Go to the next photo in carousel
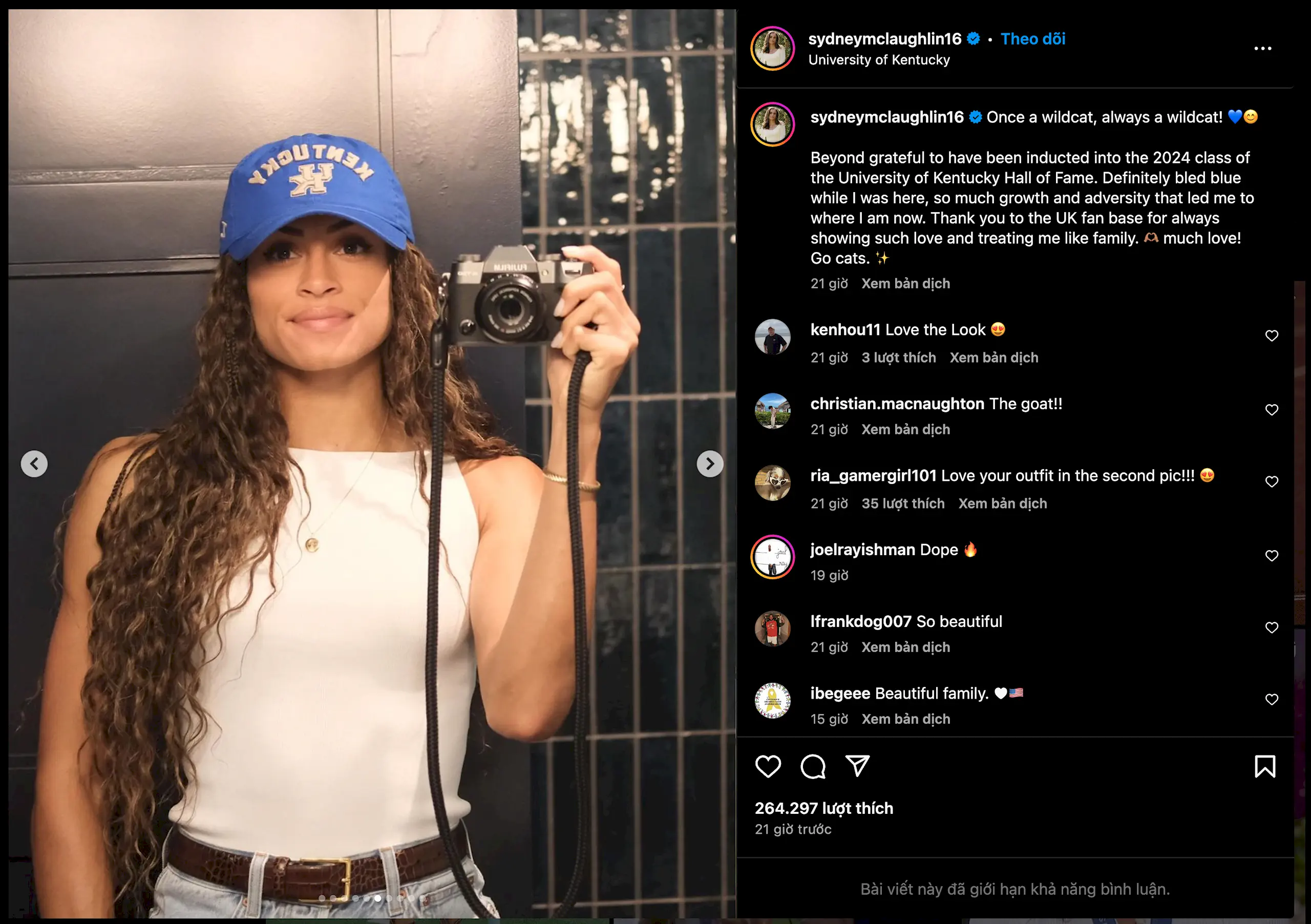Viewport: 1311px width, 924px height. 710,464
